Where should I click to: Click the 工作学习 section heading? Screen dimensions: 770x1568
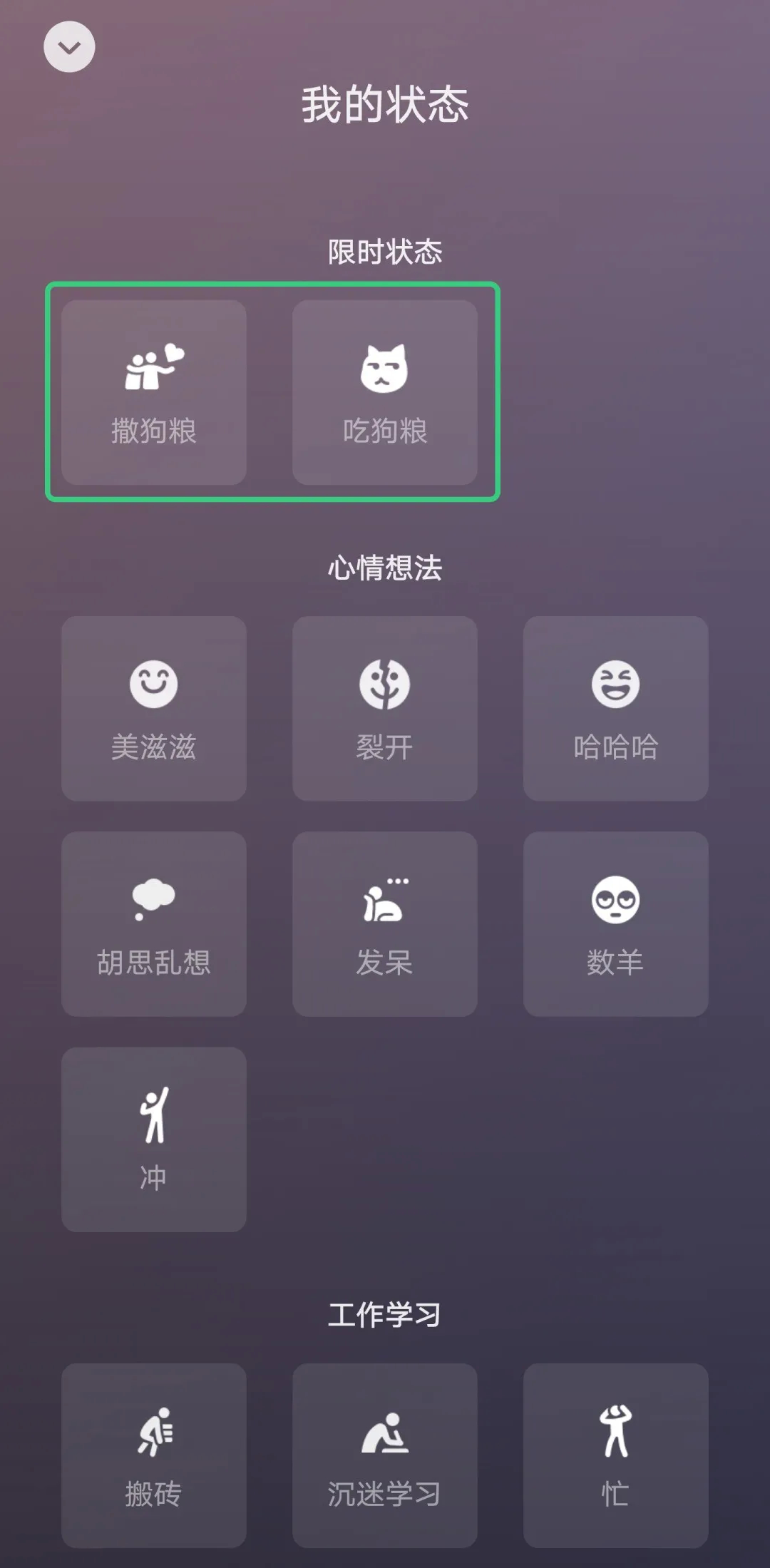[385, 1316]
